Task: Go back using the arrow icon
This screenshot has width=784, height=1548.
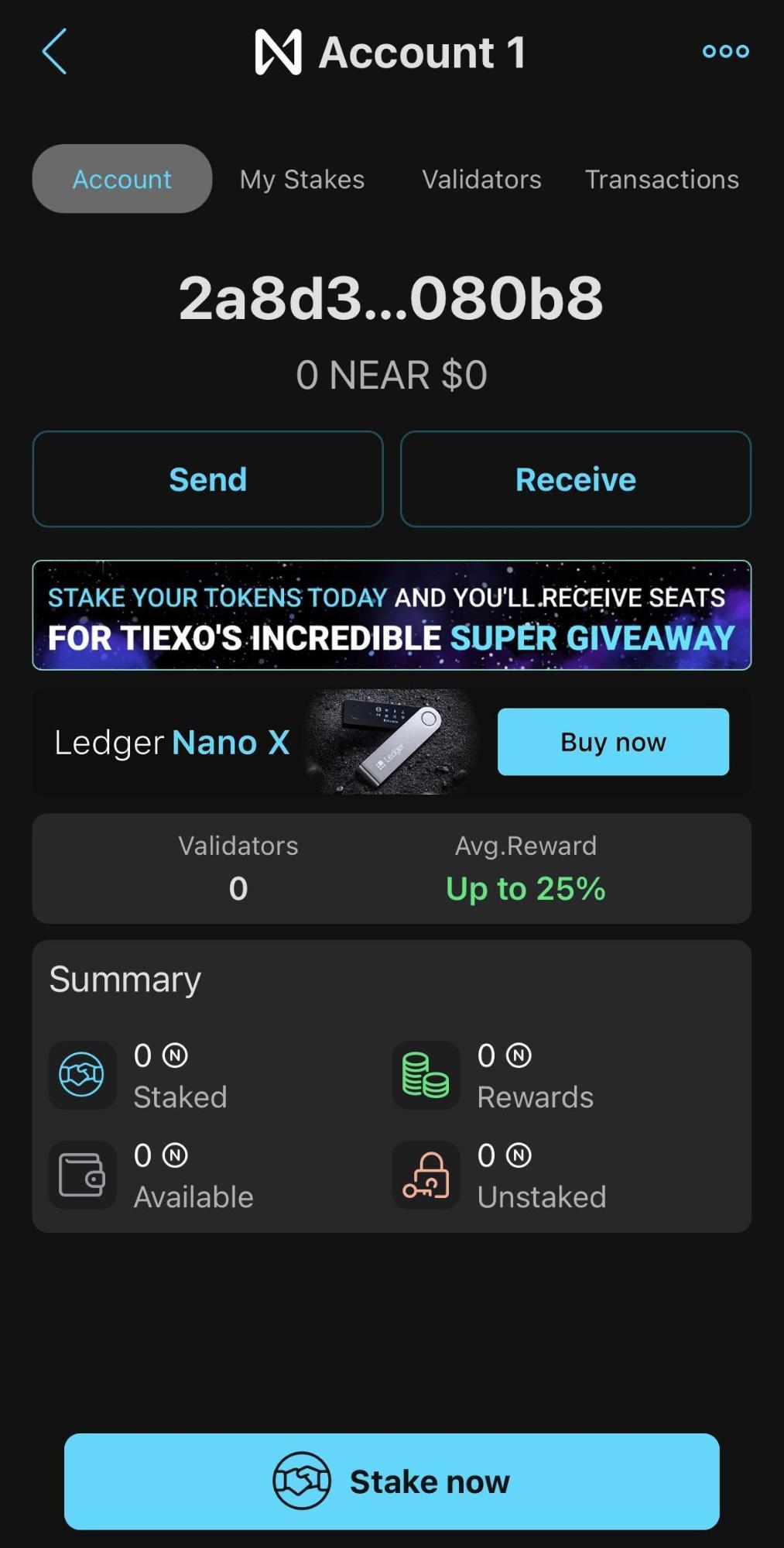Action: click(x=54, y=52)
